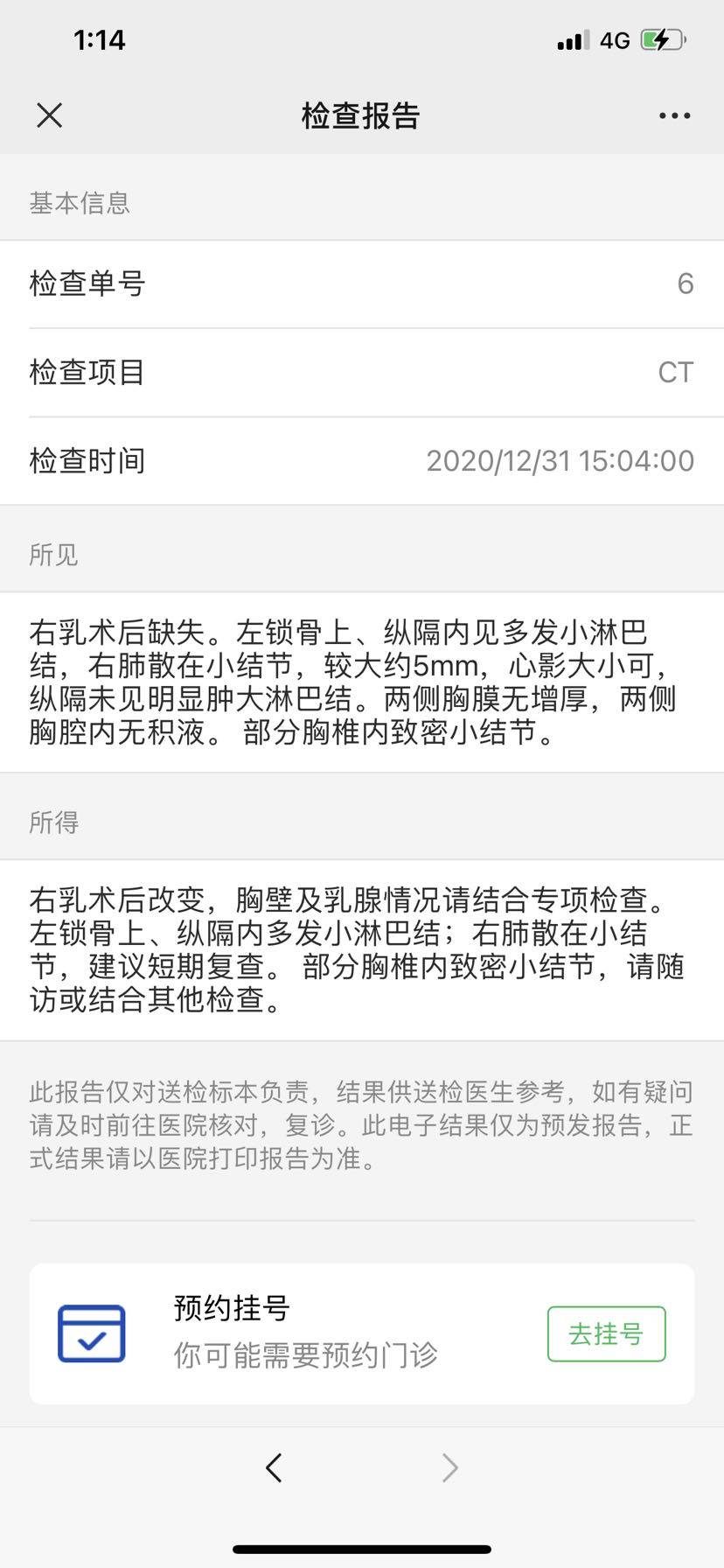
Task: Close the 检查报告 page
Action: [50, 115]
